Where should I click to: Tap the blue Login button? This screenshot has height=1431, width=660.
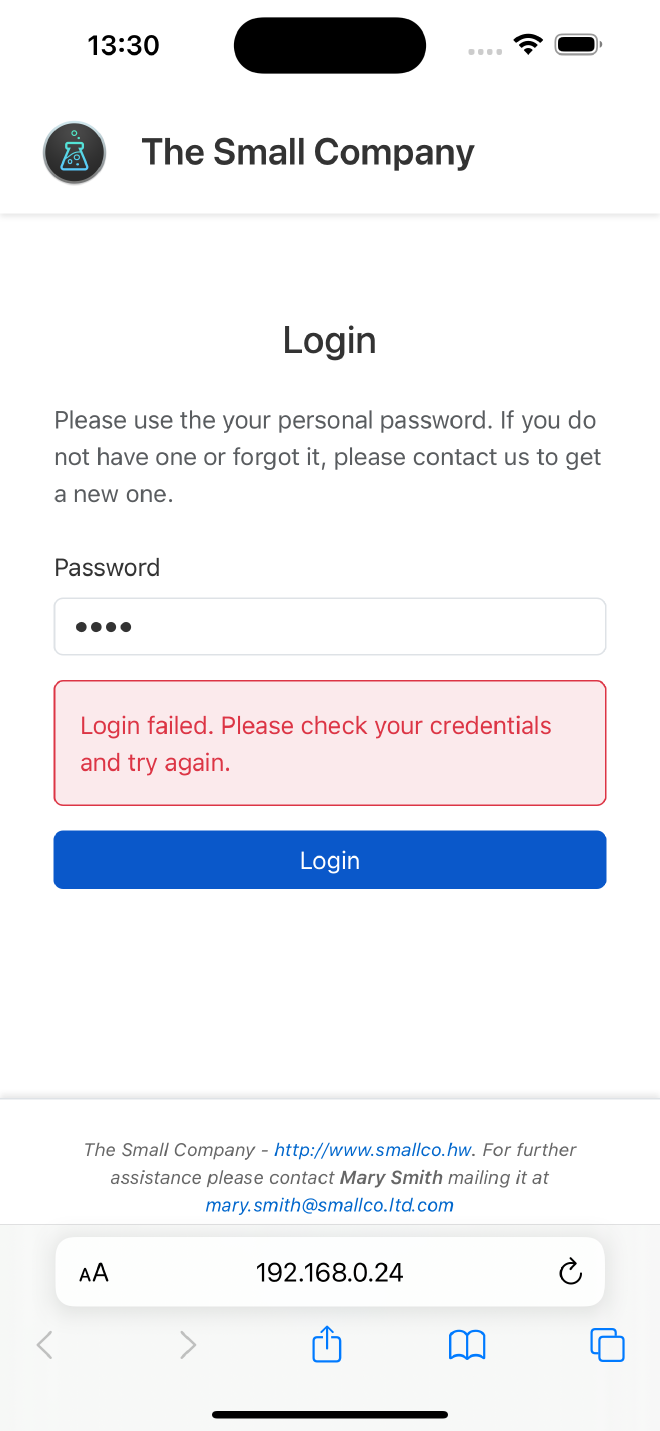[x=330, y=860]
